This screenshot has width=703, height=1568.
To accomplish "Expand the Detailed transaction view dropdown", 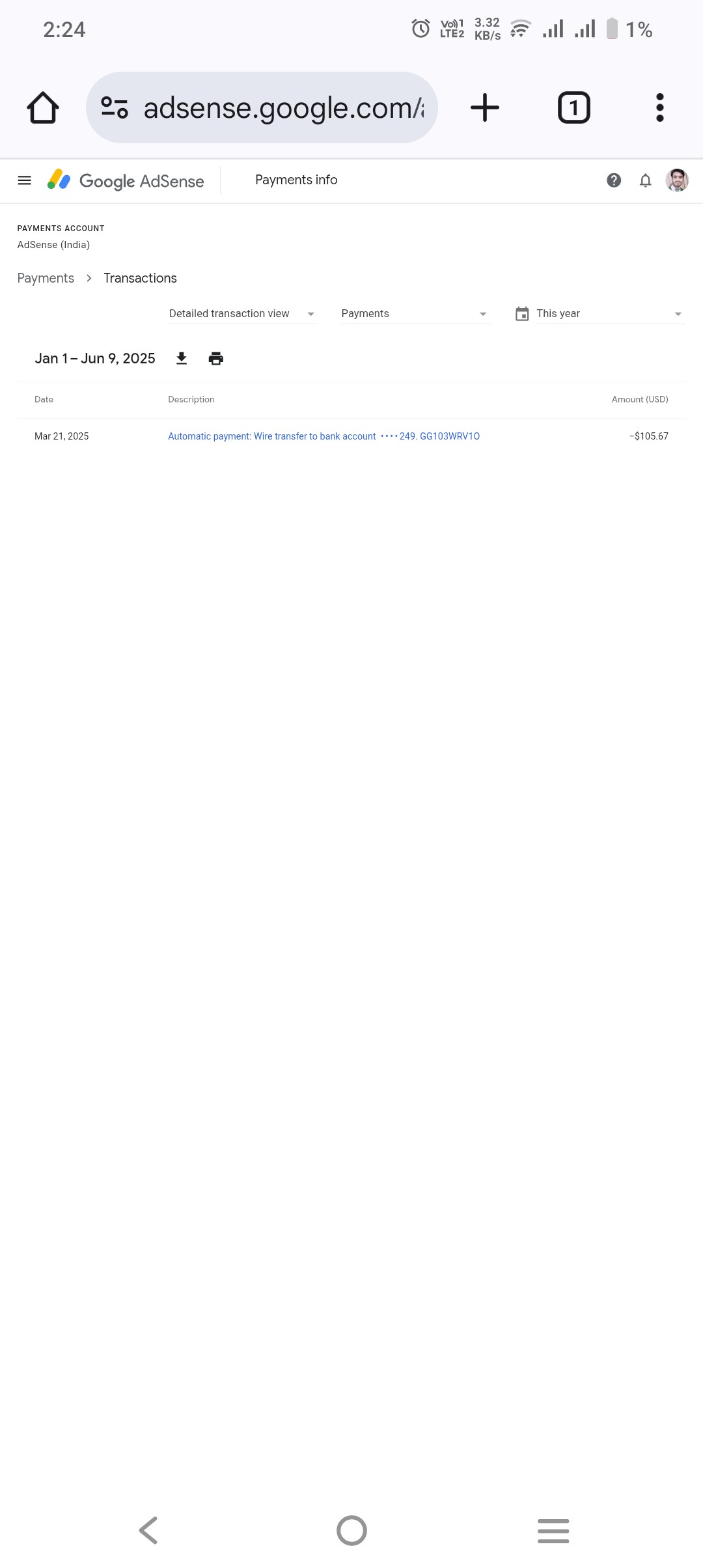I will tap(243, 314).
